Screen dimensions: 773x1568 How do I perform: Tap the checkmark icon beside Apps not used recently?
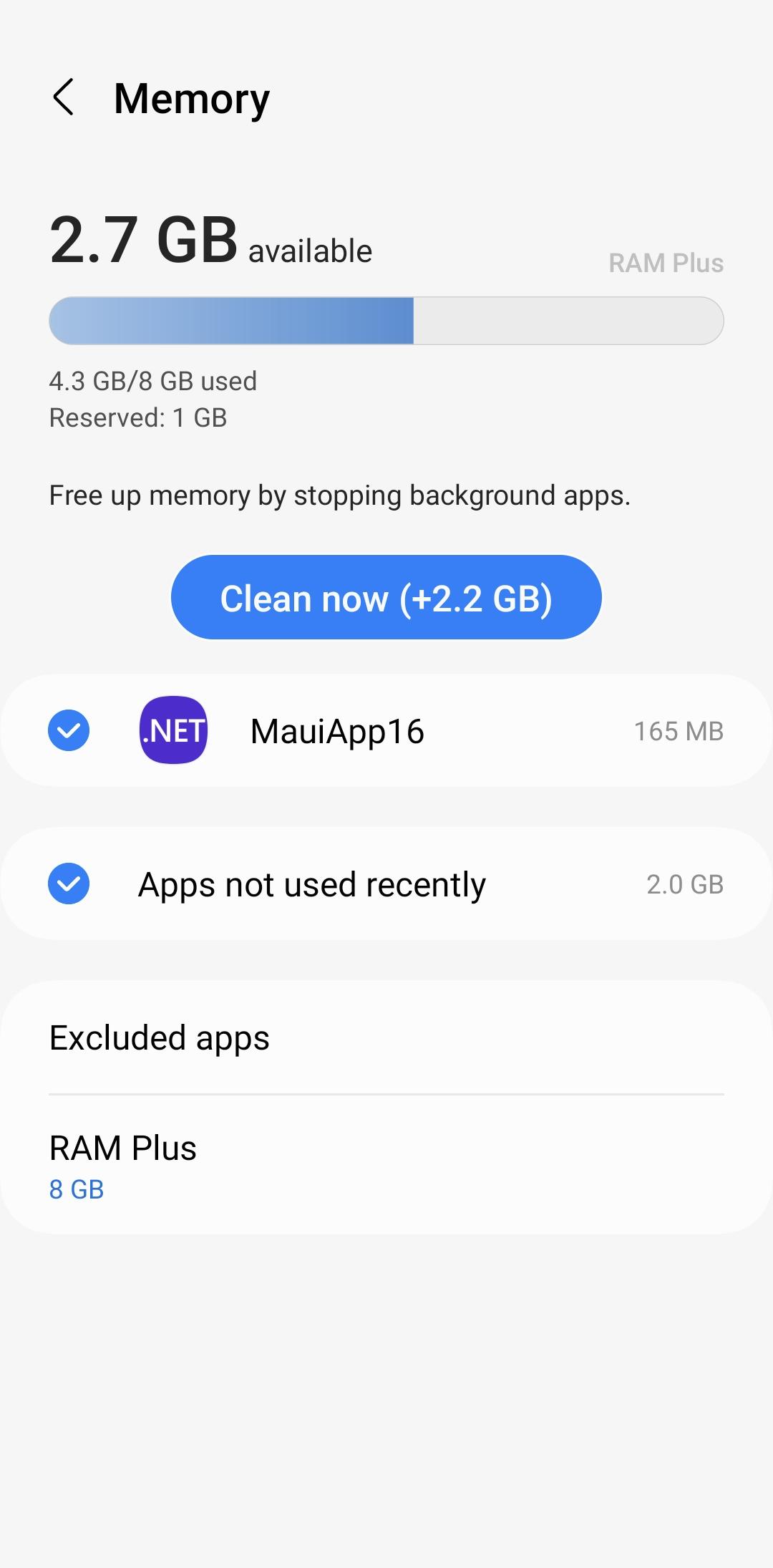tap(68, 884)
